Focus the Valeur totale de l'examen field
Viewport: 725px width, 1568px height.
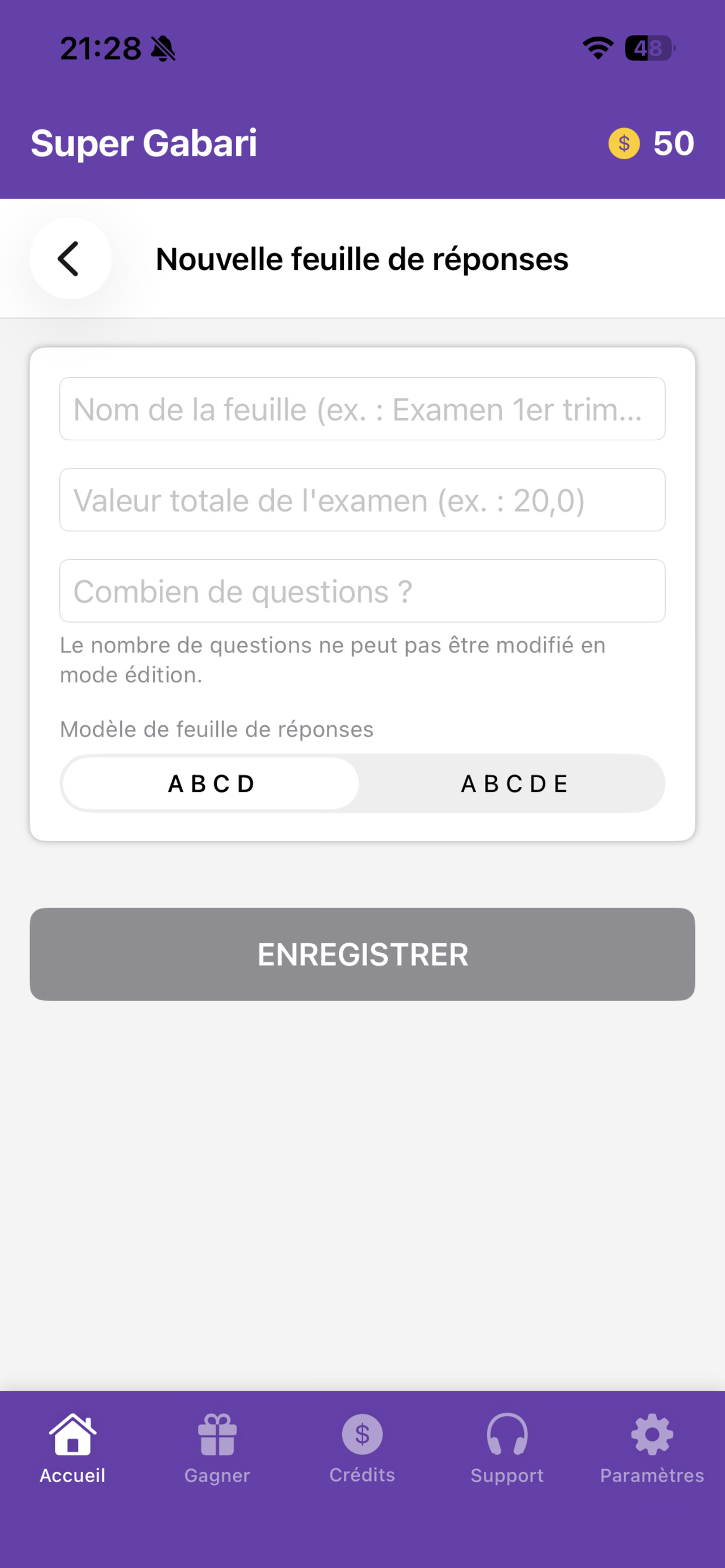362,500
